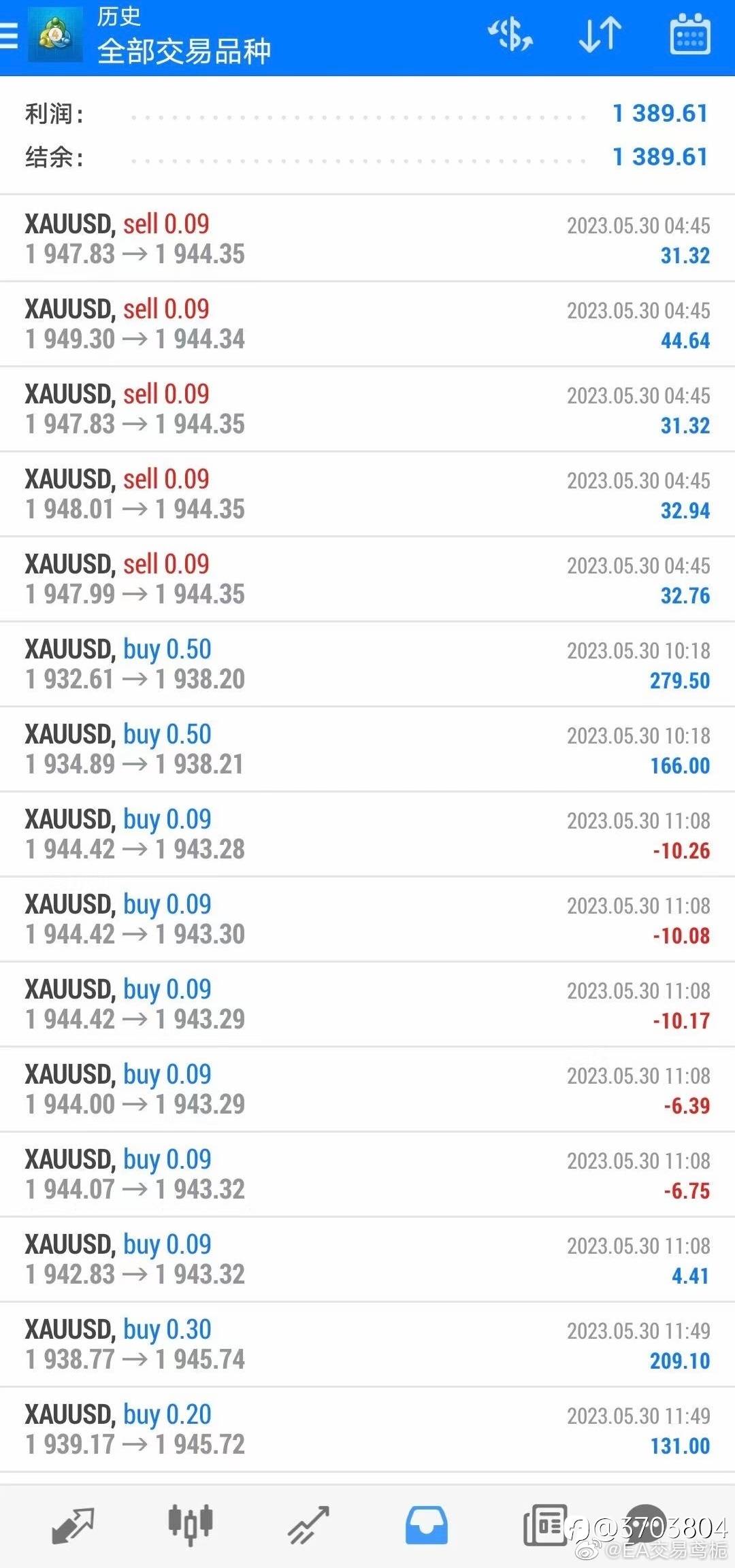Viewport: 735px width, 1568px height.
Task: Switch to the Trade tab
Action: (308, 1525)
